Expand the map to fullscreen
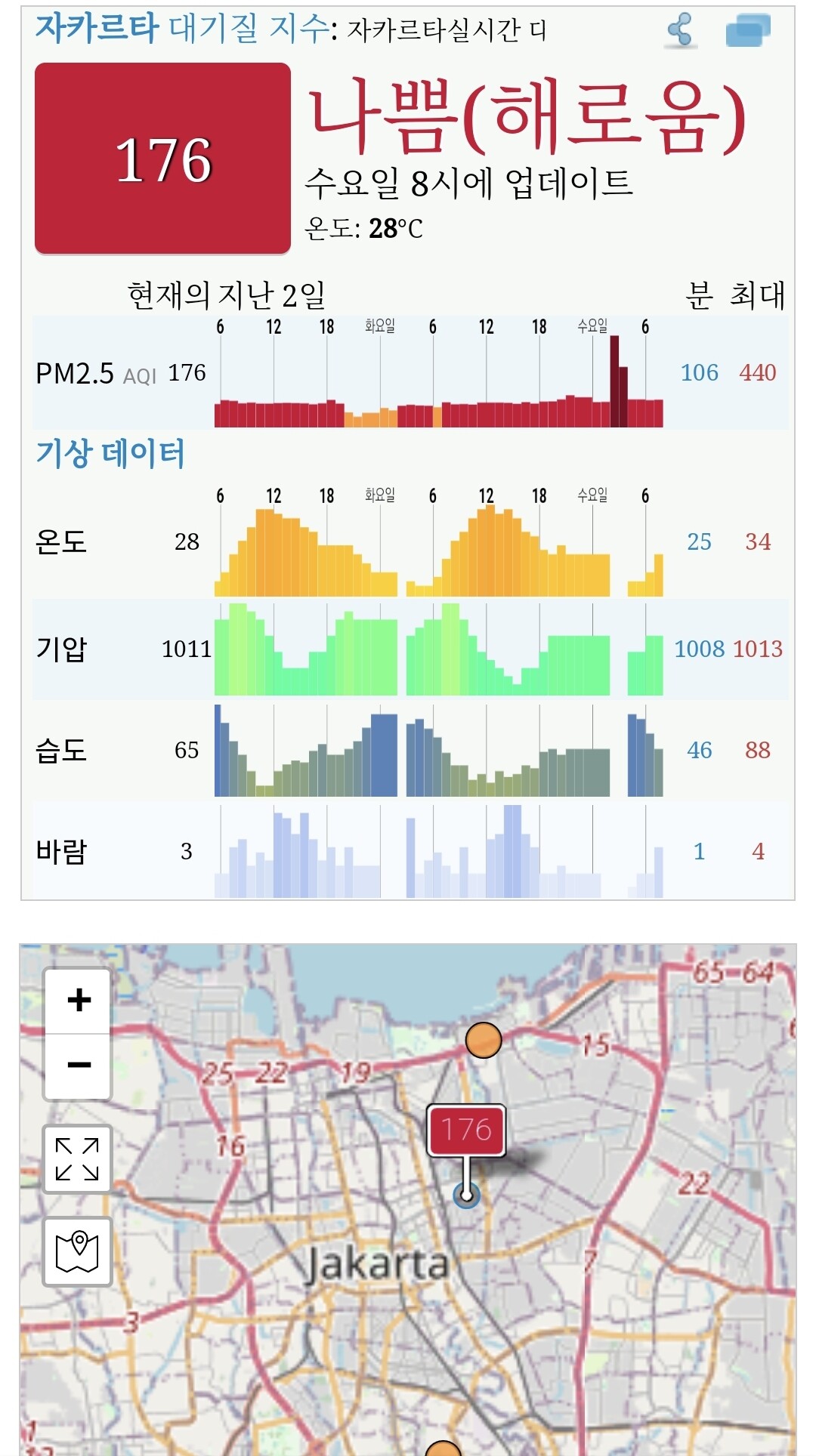 78,1159
